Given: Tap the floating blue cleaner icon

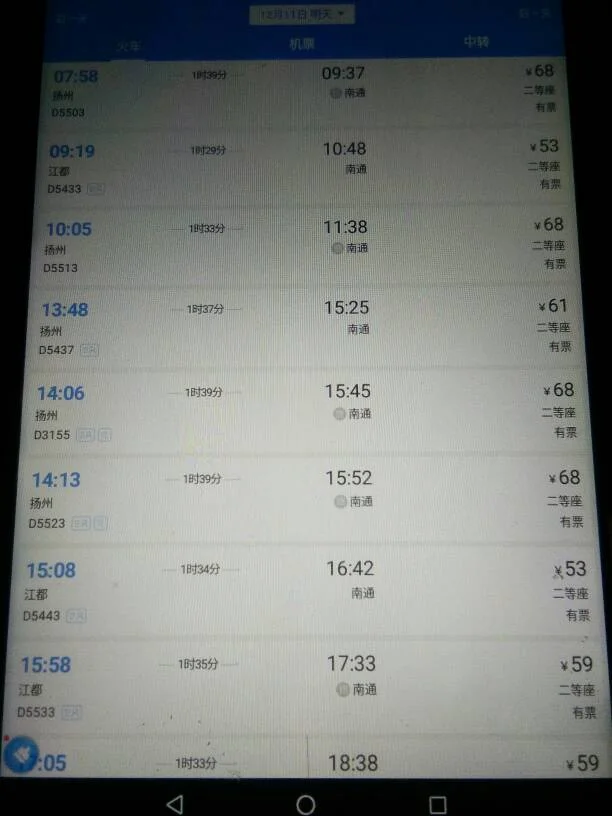Looking at the screenshot, I should tap(21, 755).
